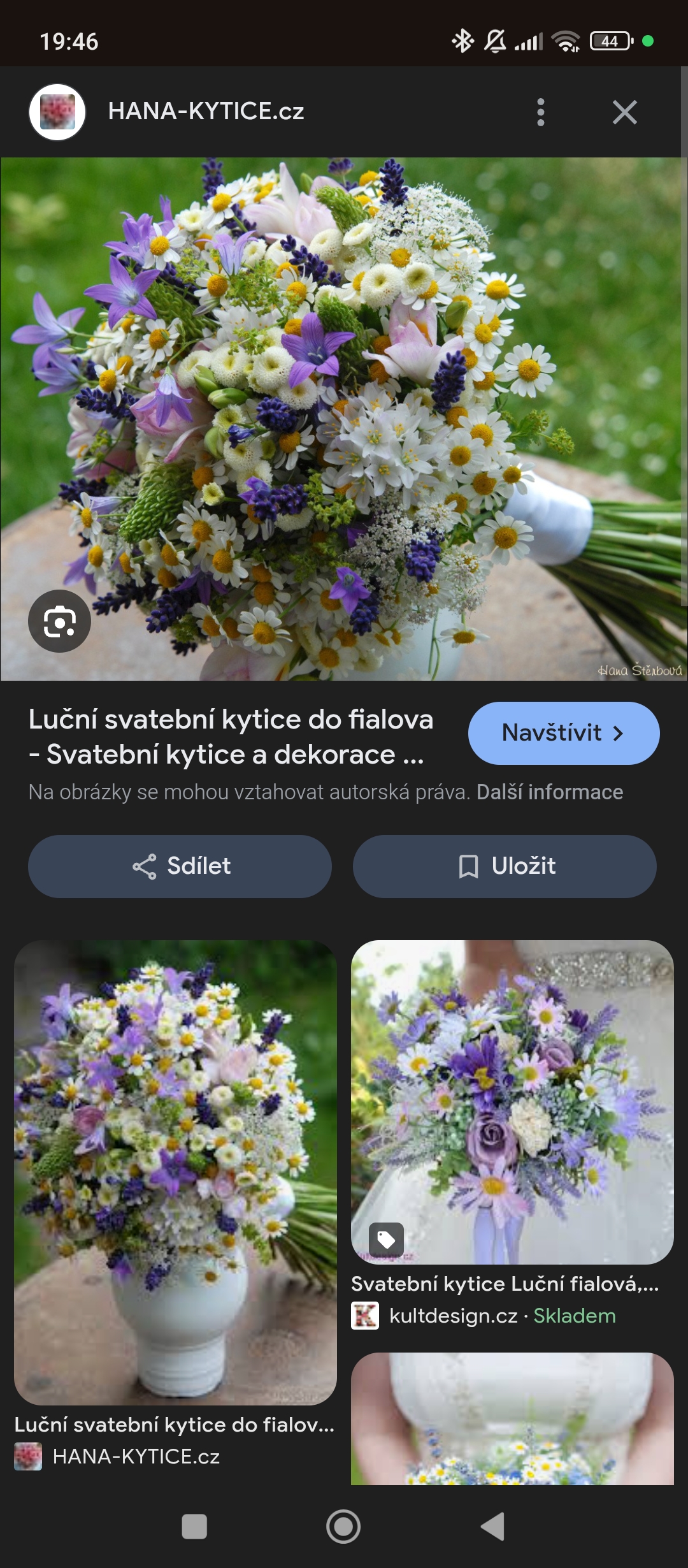Viewport: 688px width, 1568px height.
Task: Open the kultdesign.cz Svatební kytice Luční fialová result
Action: [512, 1102]
